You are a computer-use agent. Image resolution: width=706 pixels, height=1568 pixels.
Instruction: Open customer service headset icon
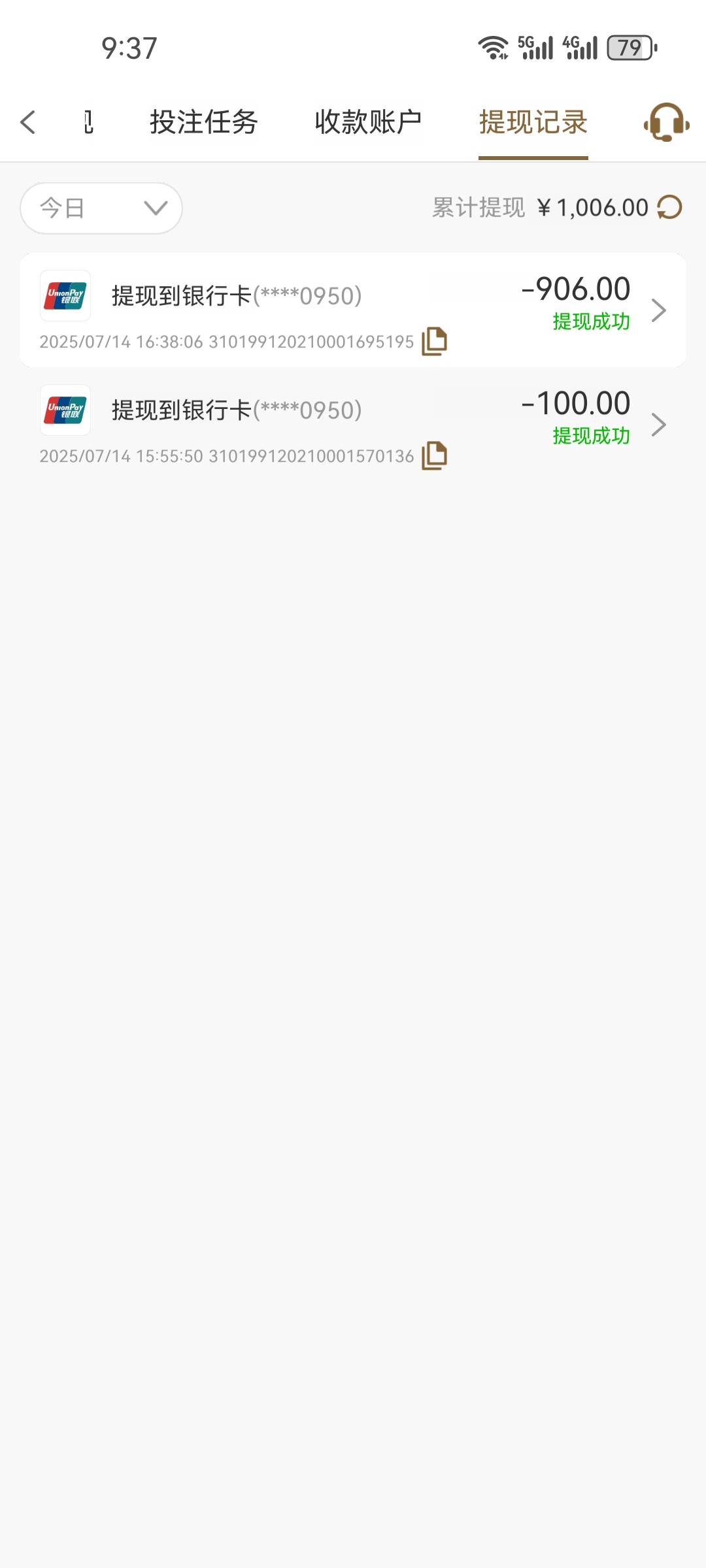[666, 122]
